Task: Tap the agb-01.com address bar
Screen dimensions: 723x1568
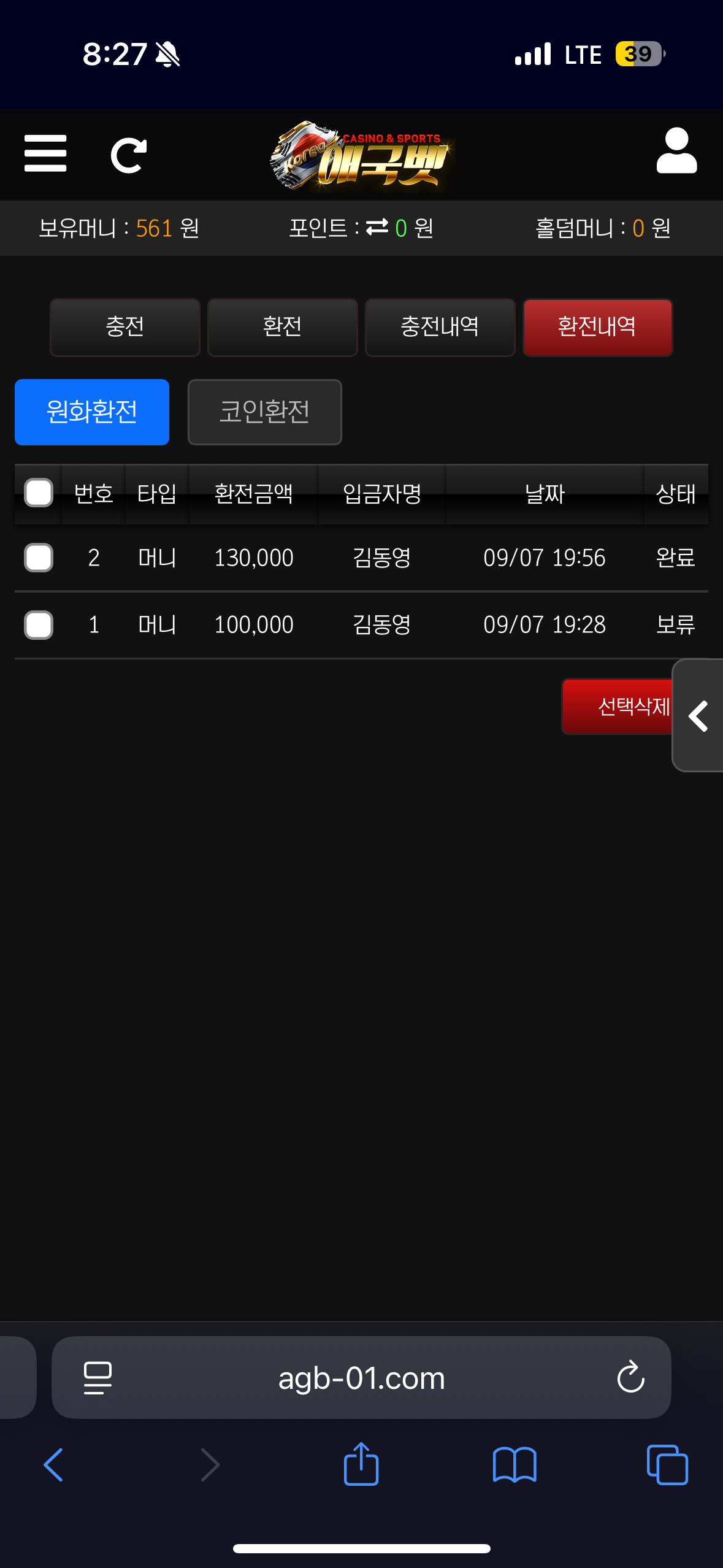Action: 361,1378
